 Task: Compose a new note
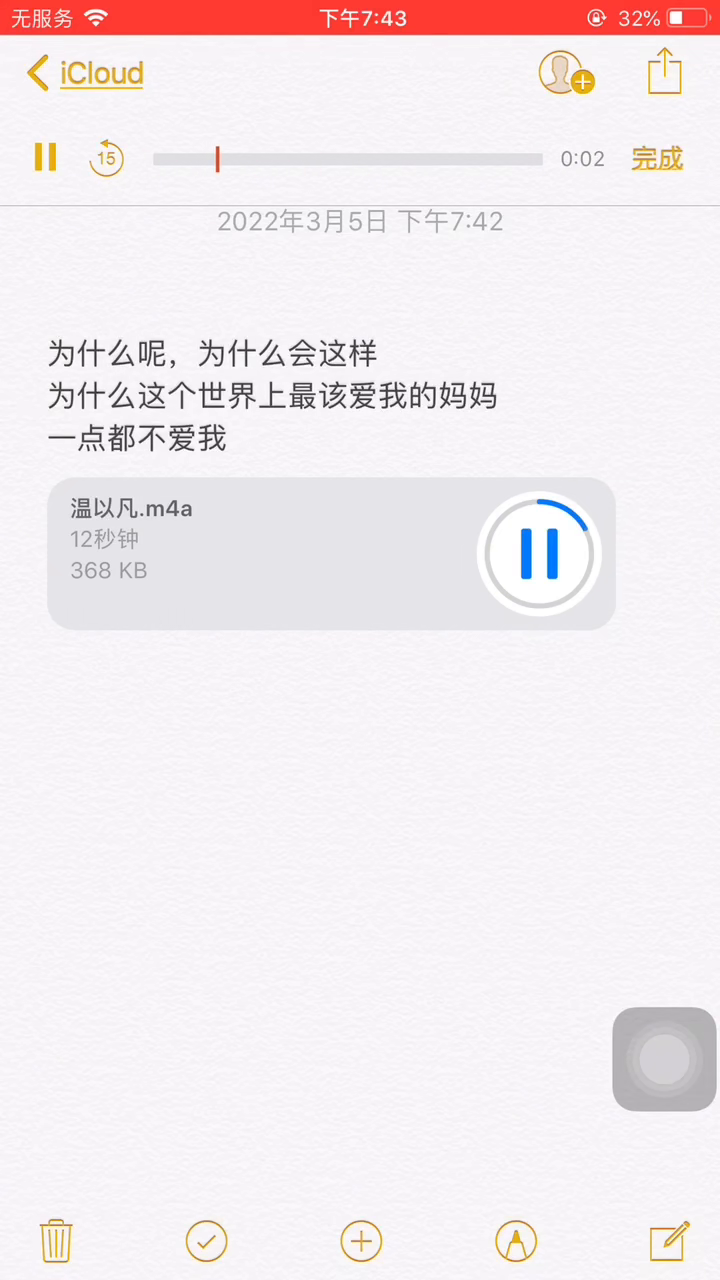point(669,1241)
